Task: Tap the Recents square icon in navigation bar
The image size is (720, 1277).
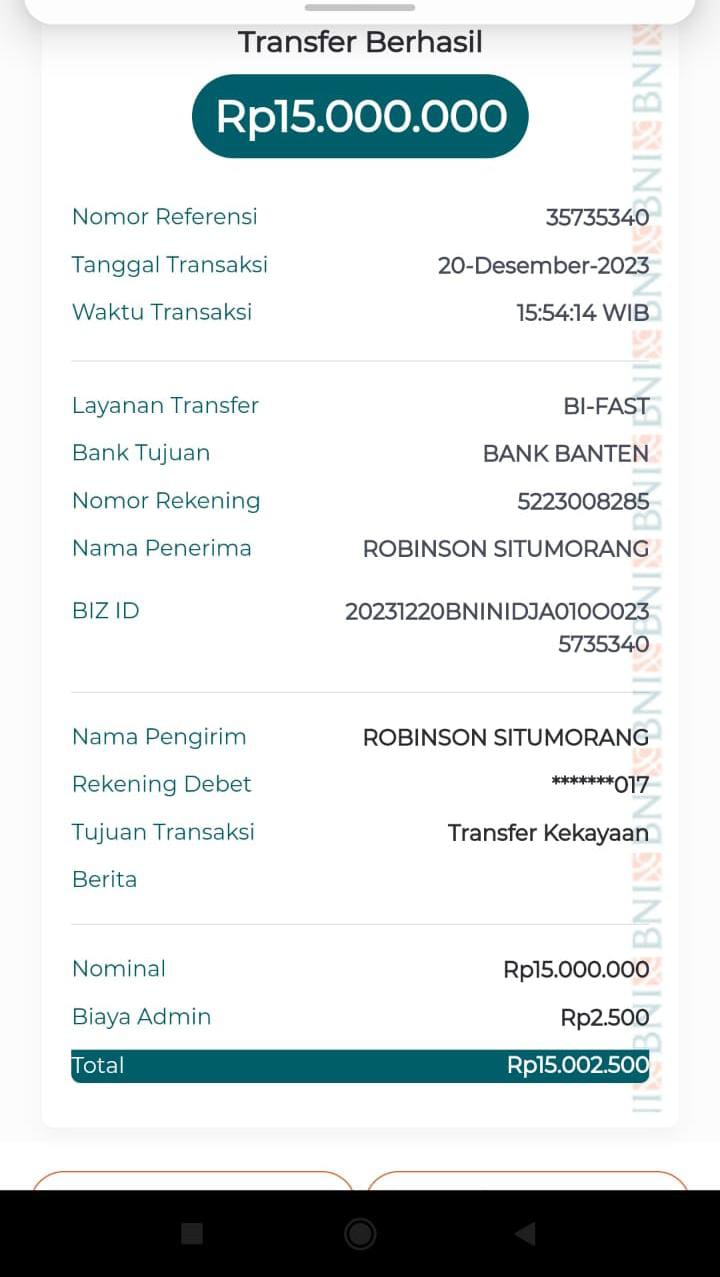Action: coord(193,1233)
